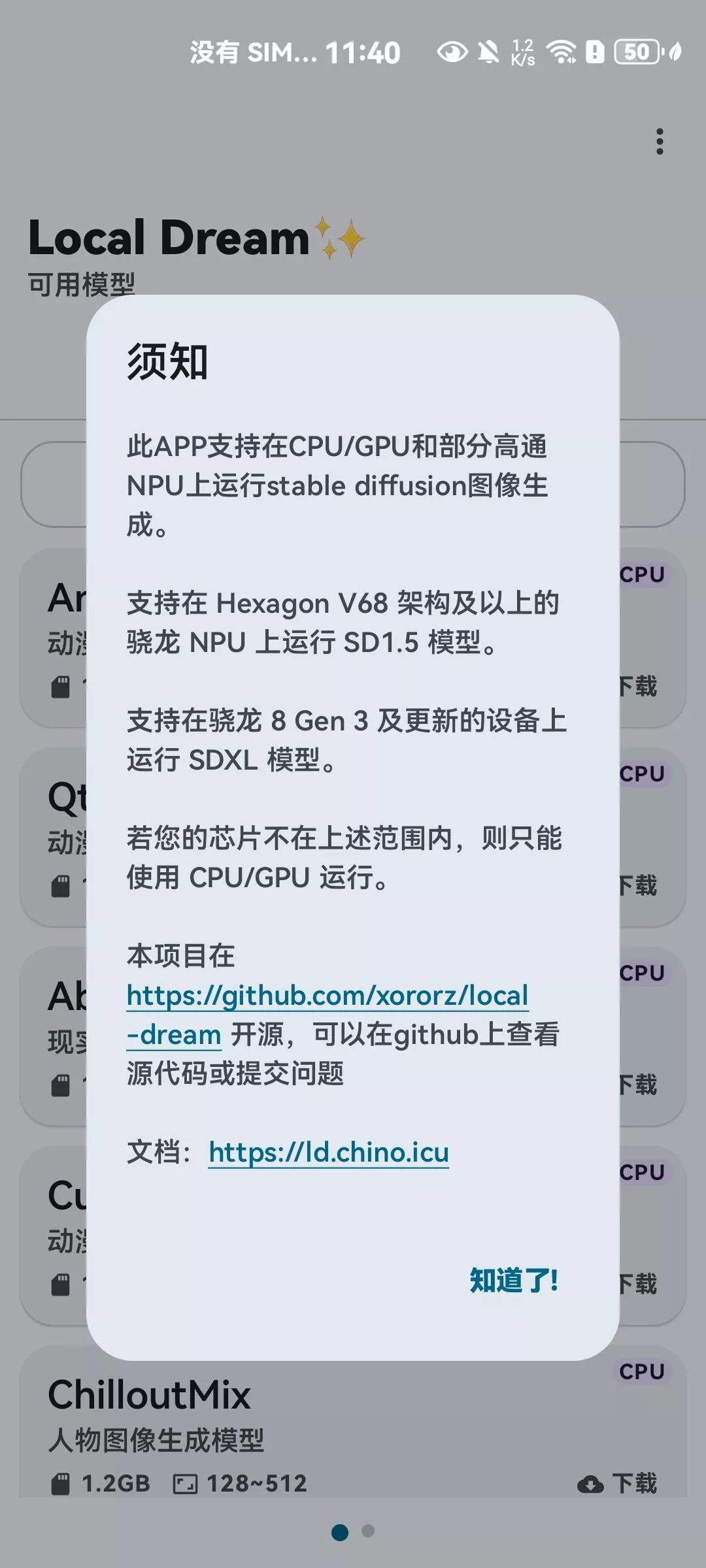Viewport: 706px width, 1568px height.
Task: Open the three-dot overflow menu
Action: click(x=660, y=142)
